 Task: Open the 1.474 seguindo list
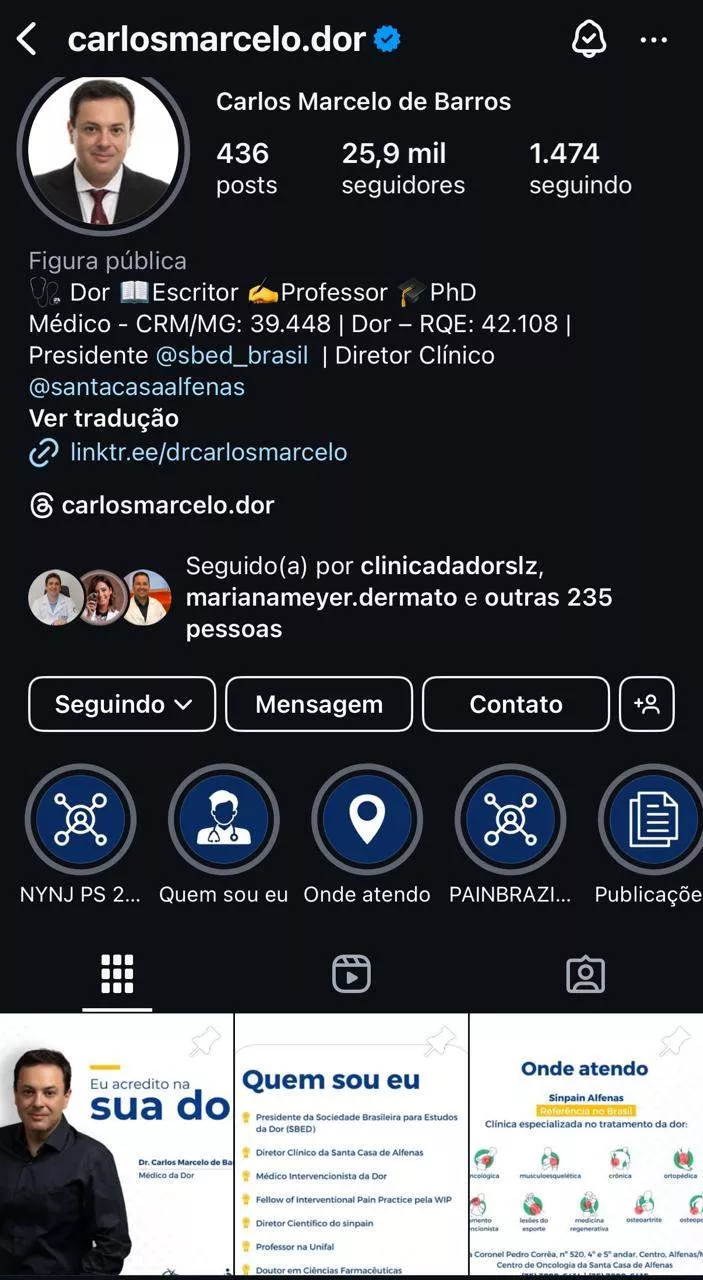point(580,168)
